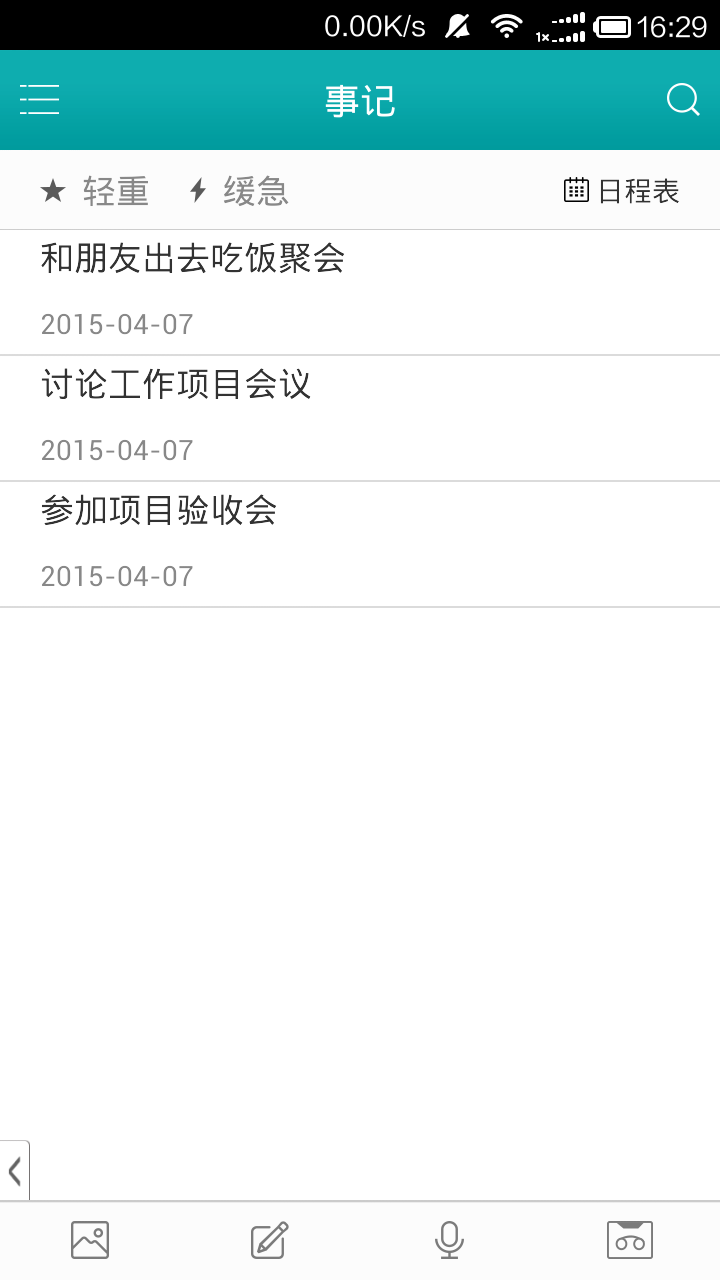
Task: Tap the side arrow tab at left edge
Action: point(15,1171)
